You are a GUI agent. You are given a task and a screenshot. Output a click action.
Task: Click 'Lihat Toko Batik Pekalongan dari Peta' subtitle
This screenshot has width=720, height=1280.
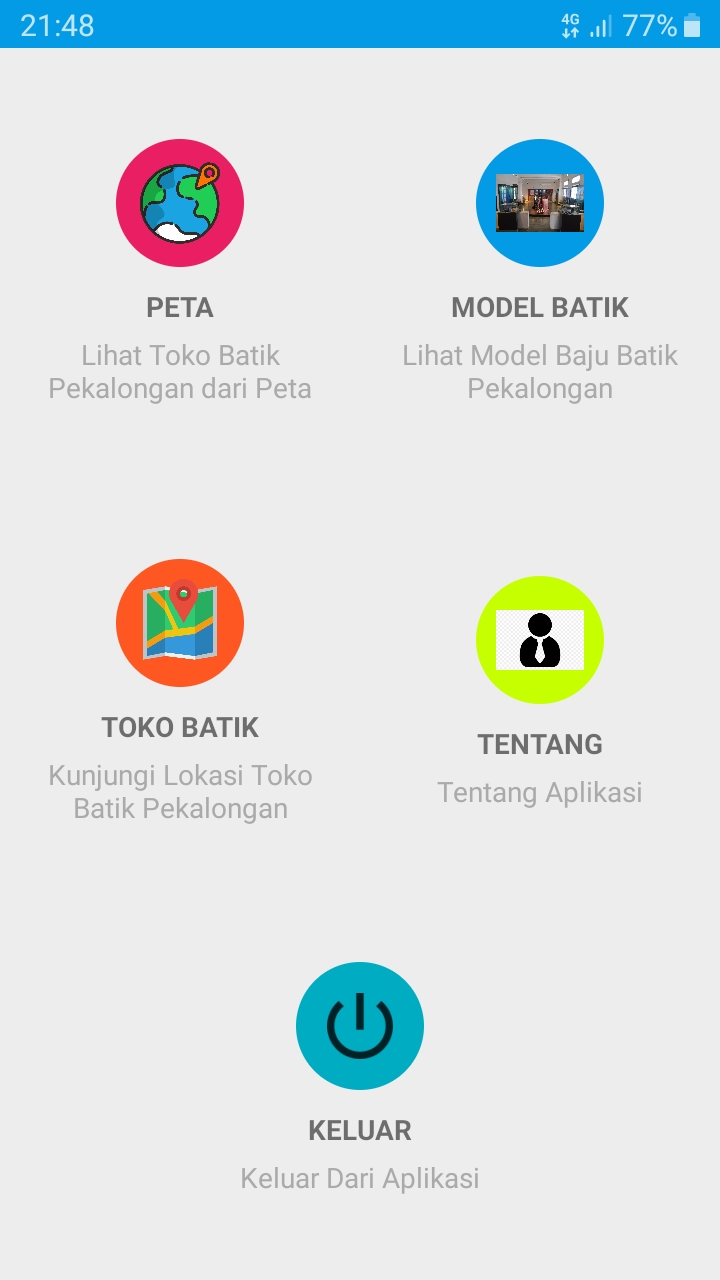[x=180, y=371]
